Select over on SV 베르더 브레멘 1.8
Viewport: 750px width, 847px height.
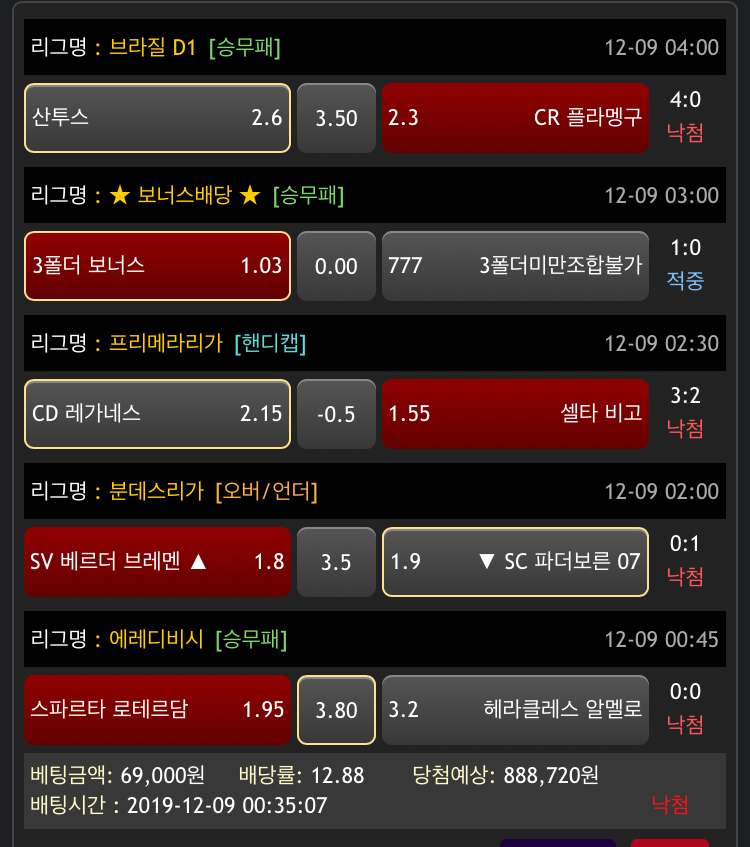click(x=157, y=562)
